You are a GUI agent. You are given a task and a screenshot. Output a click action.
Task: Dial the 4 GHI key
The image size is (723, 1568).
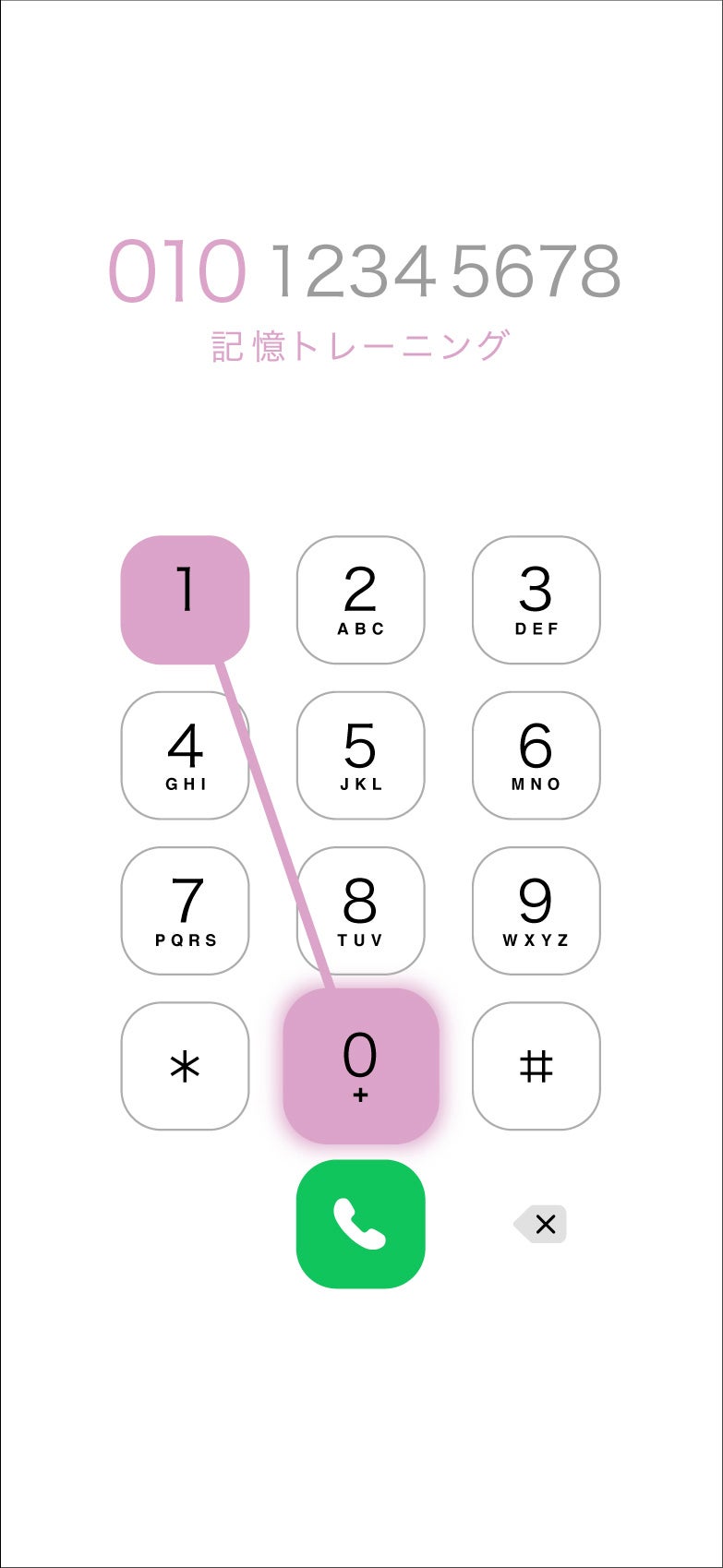186,755
